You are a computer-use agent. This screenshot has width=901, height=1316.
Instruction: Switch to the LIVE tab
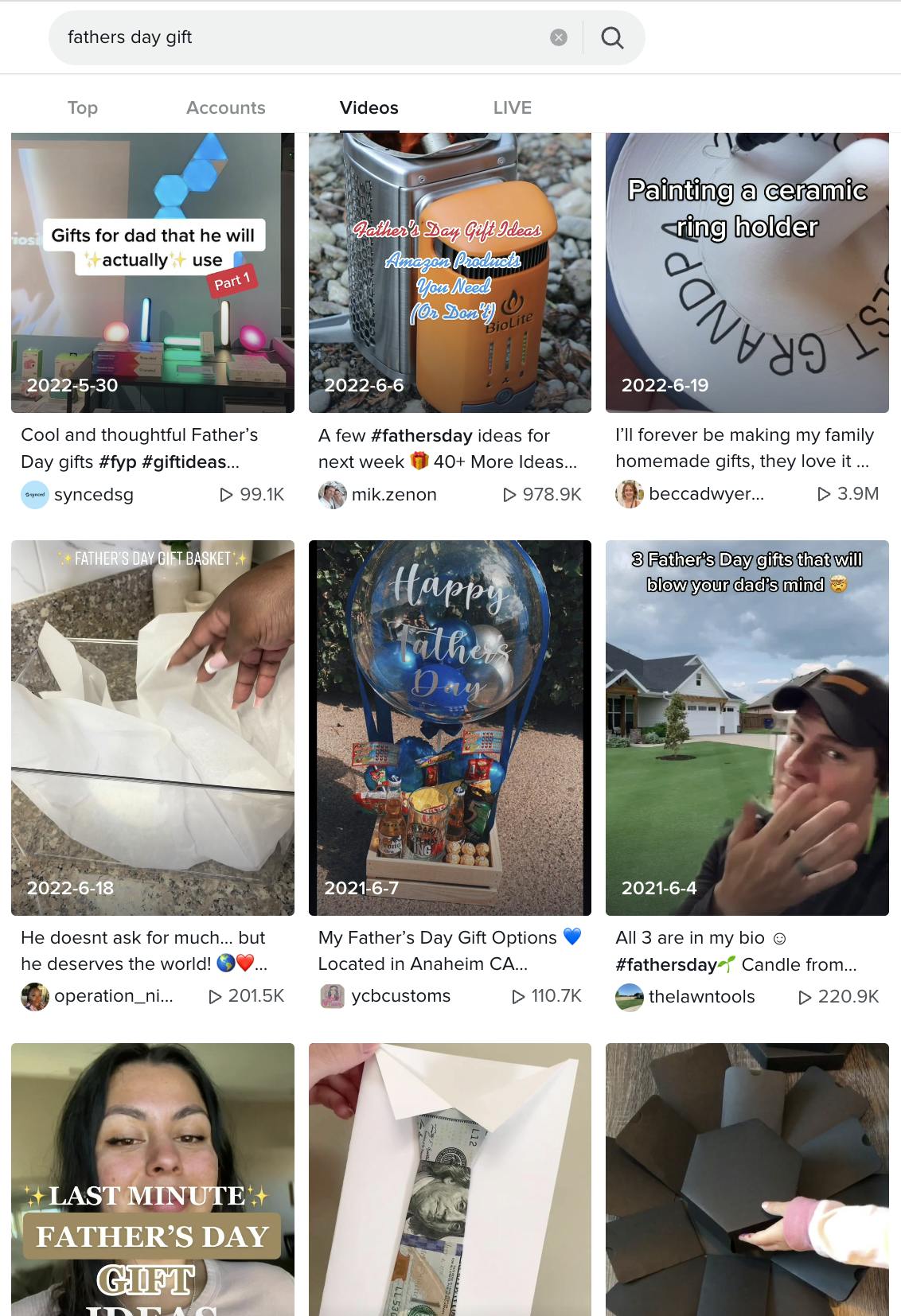coord(513,107)
